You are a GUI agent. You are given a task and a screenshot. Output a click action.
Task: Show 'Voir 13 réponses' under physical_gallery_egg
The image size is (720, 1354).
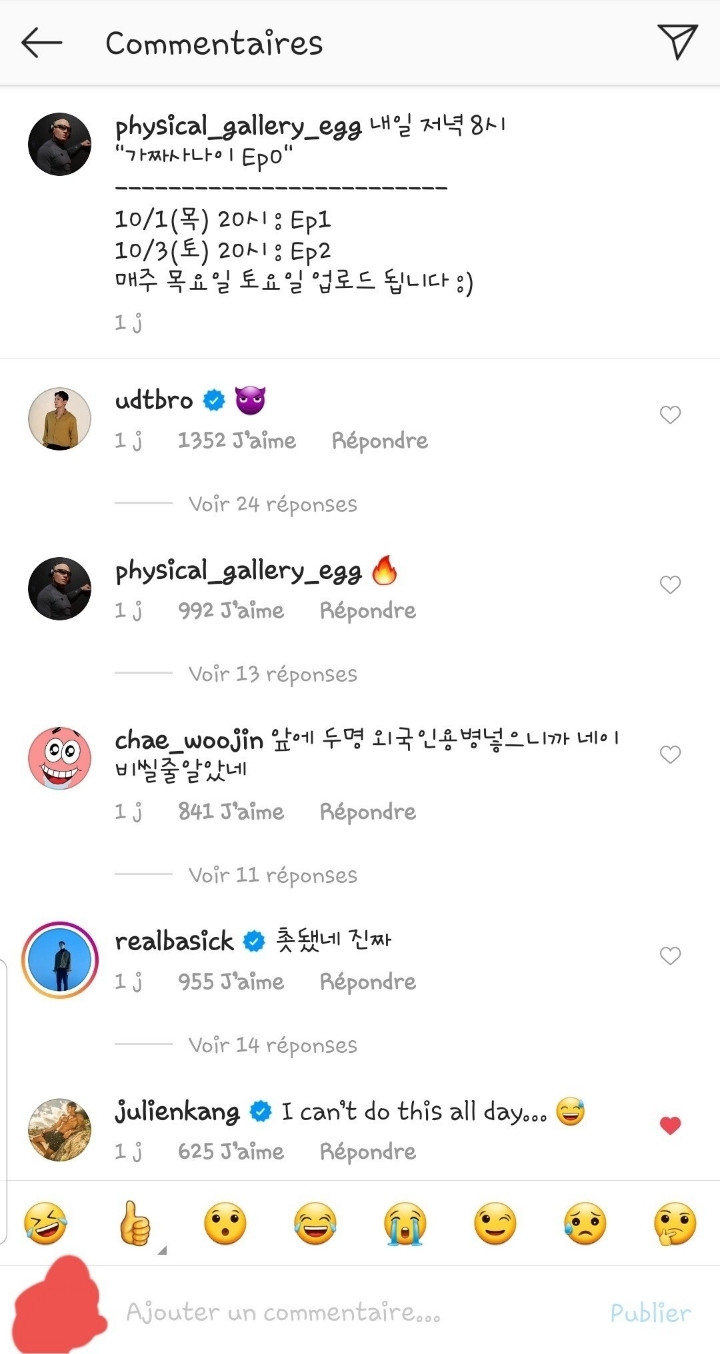(x=274, y=674)
